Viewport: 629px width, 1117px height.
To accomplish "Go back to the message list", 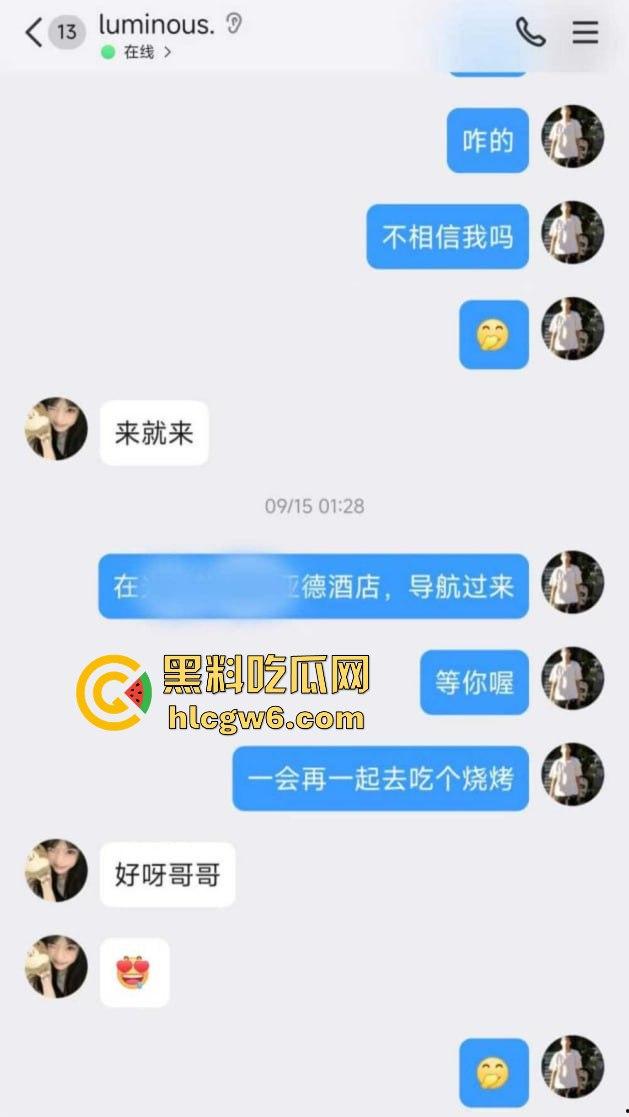I will pyautogui.click(x=34, y=32).
